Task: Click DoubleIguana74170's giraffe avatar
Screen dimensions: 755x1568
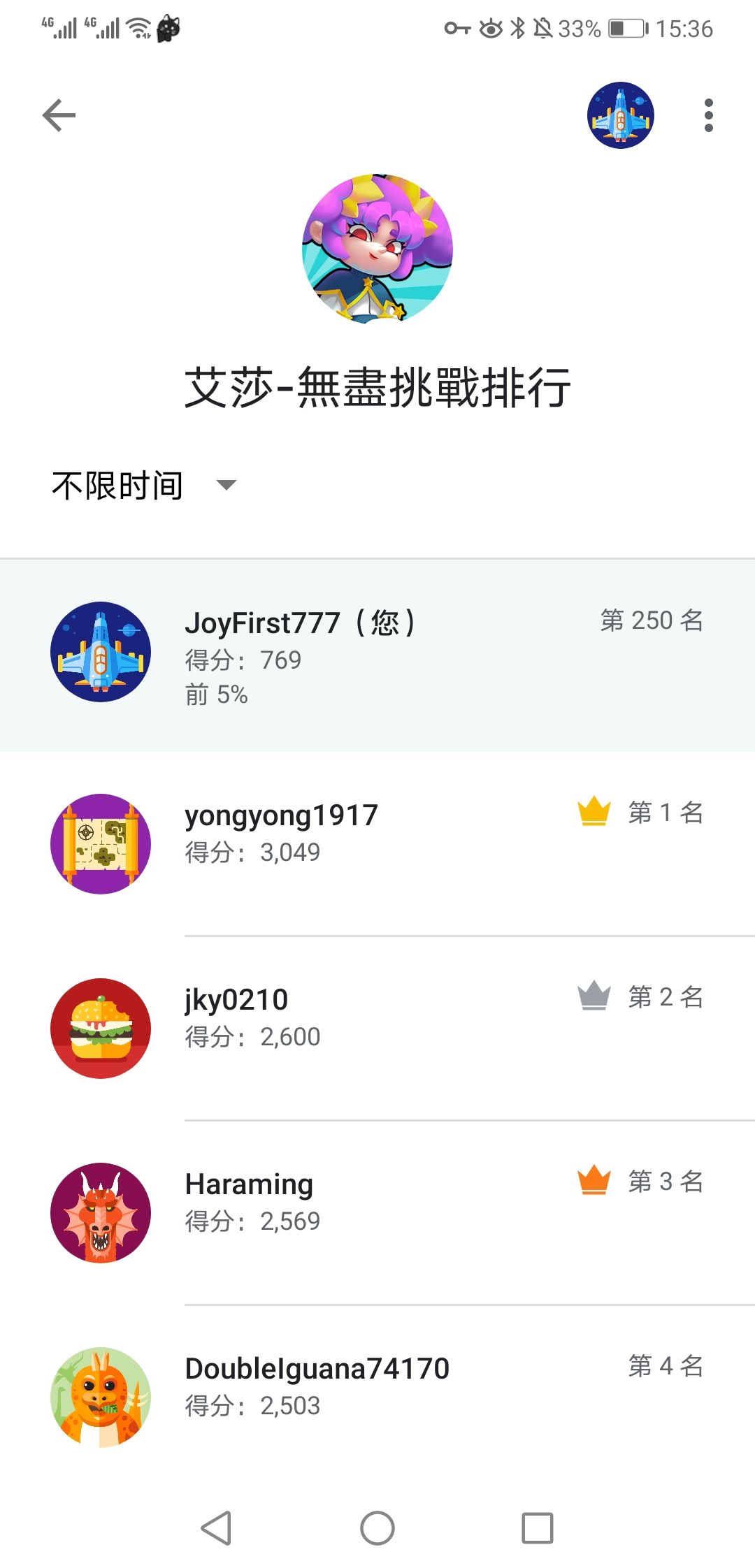Action: 101,1398
